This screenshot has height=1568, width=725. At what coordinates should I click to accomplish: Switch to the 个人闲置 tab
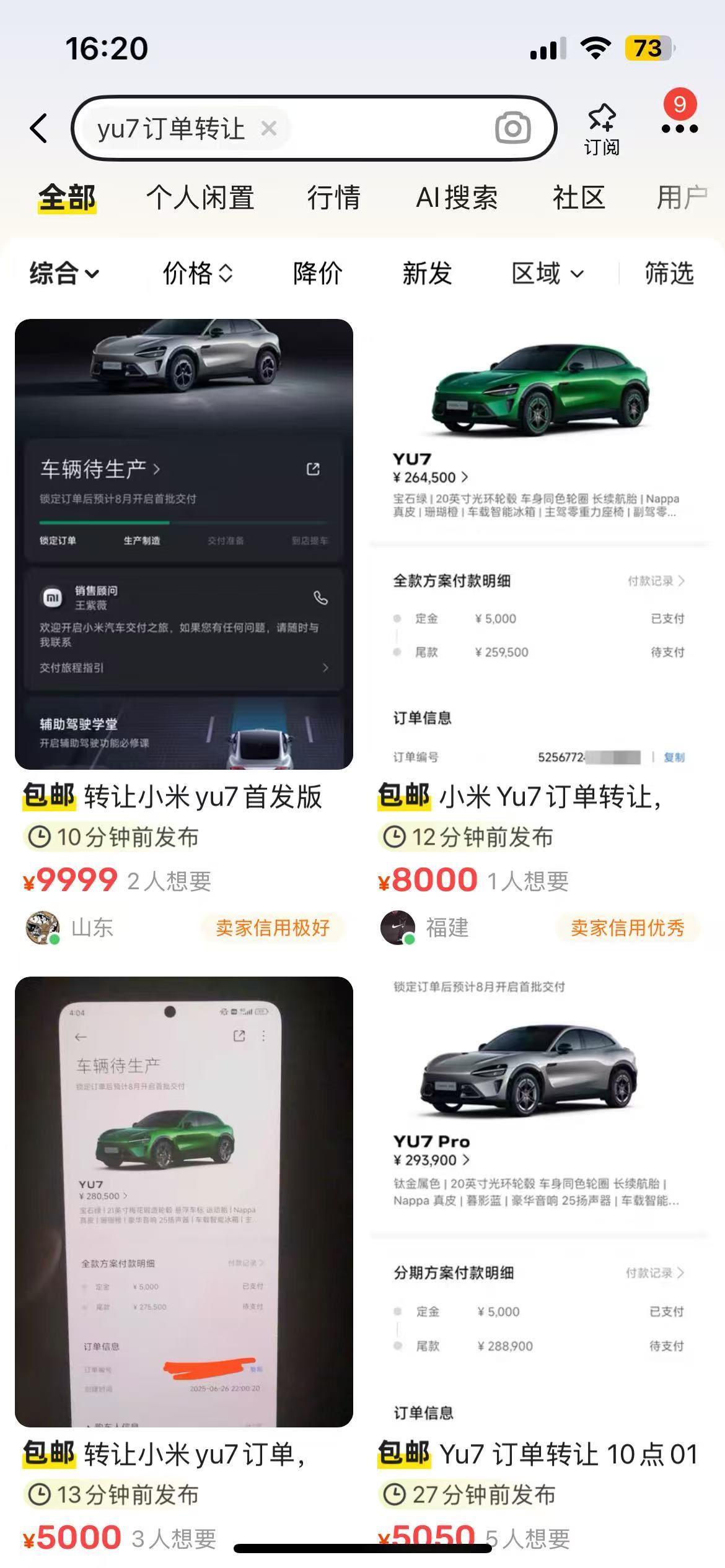point(200,198)
